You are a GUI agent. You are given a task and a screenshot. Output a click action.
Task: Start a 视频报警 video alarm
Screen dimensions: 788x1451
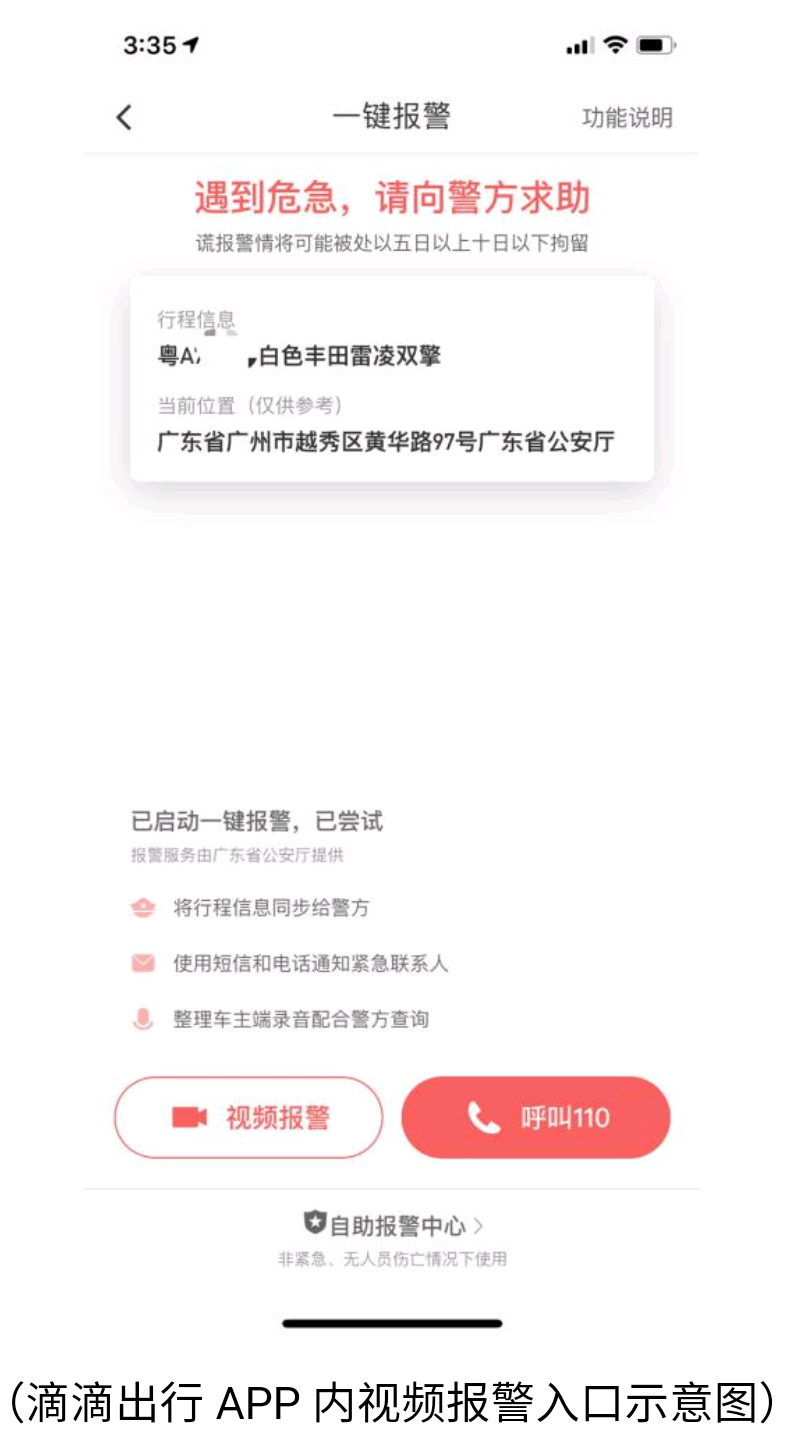249,1117
